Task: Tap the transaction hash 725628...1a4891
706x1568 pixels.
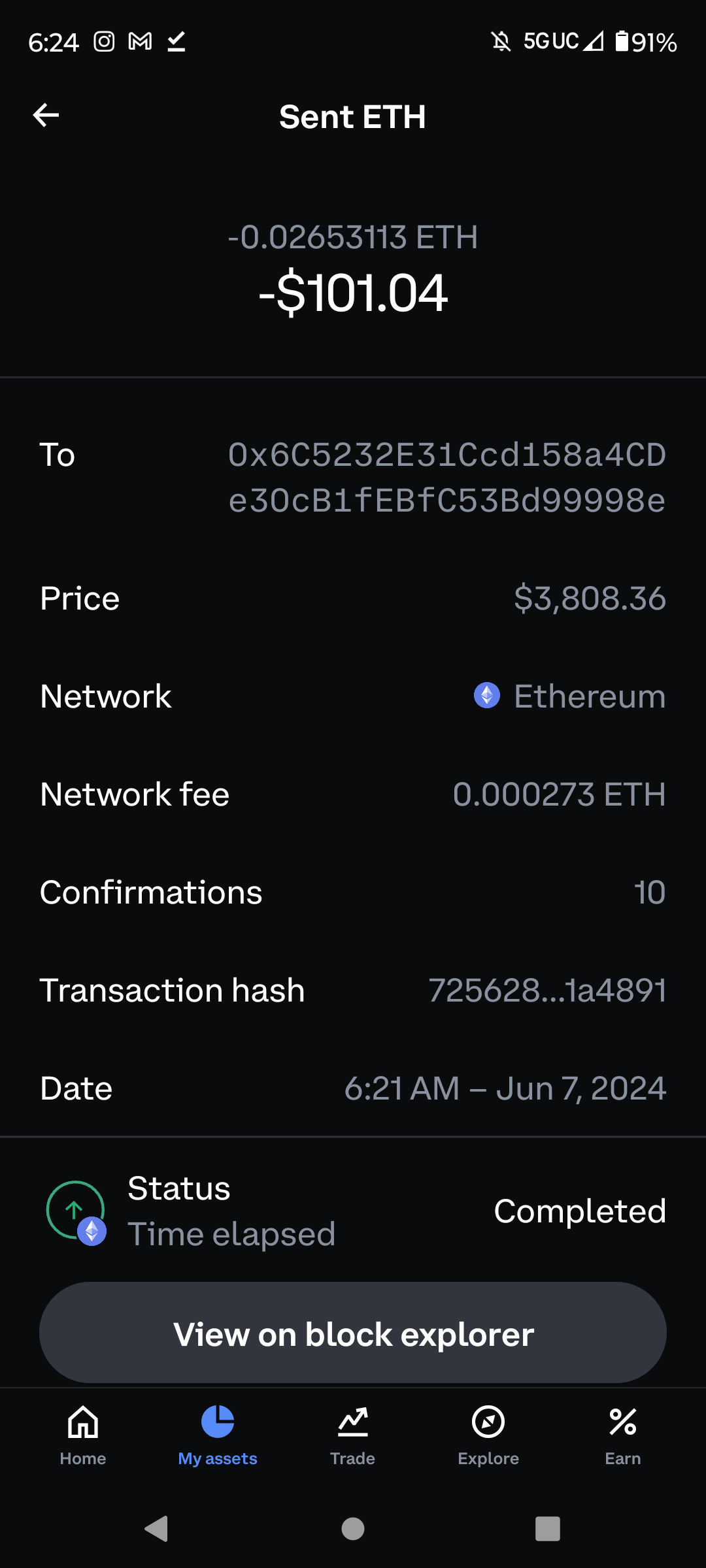Action: [x=547, y=990]
